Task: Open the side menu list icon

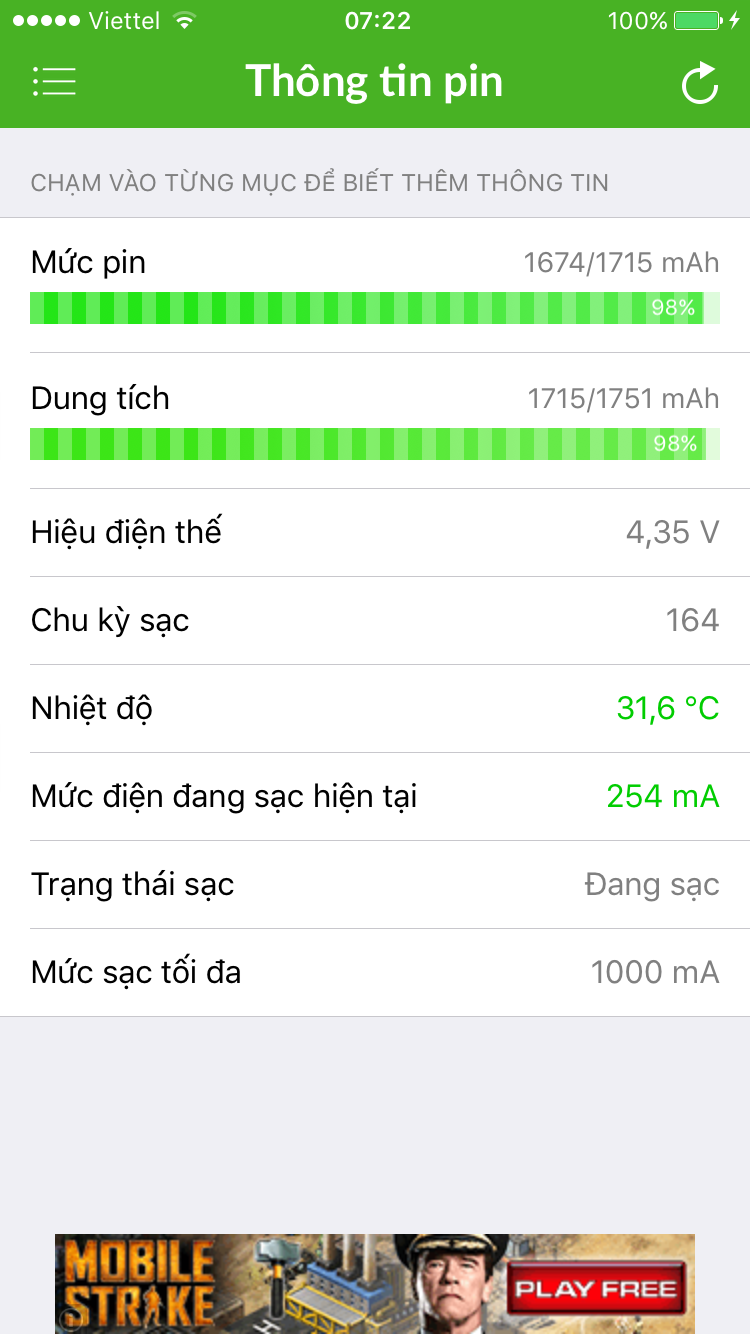Action: (54, 82)
